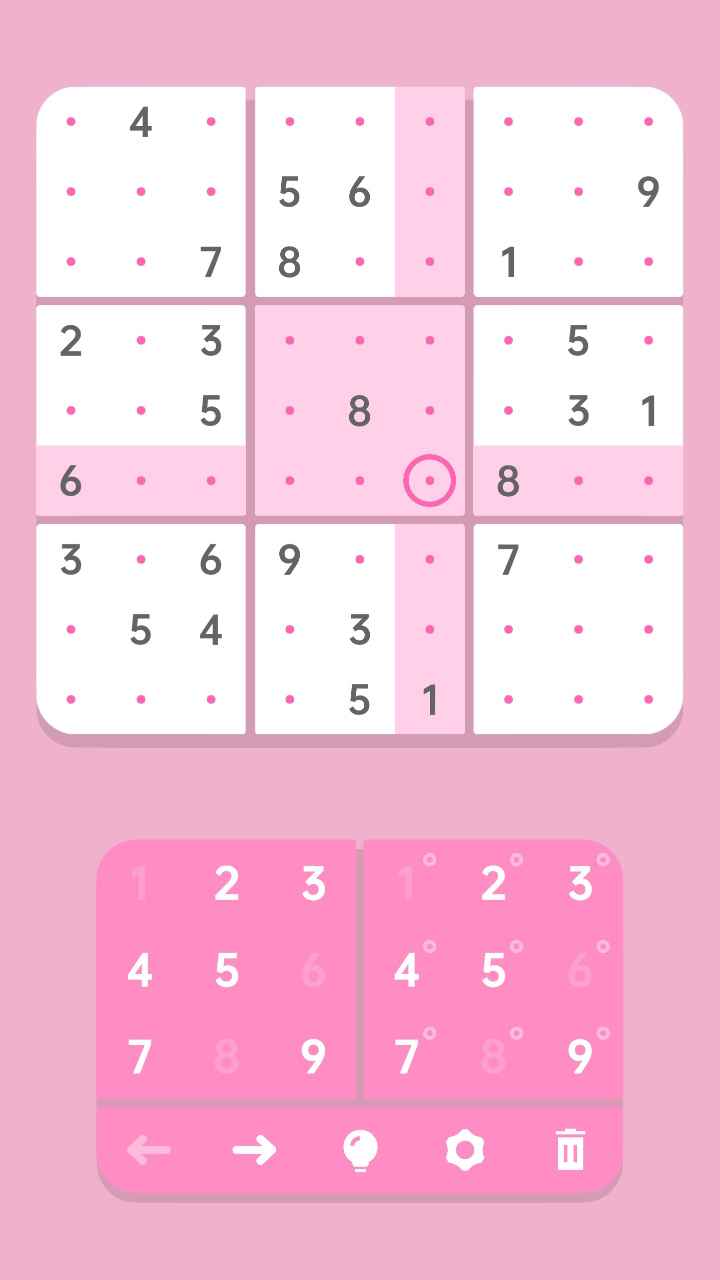Enter number 3 from the main keypad

[314, 884]
